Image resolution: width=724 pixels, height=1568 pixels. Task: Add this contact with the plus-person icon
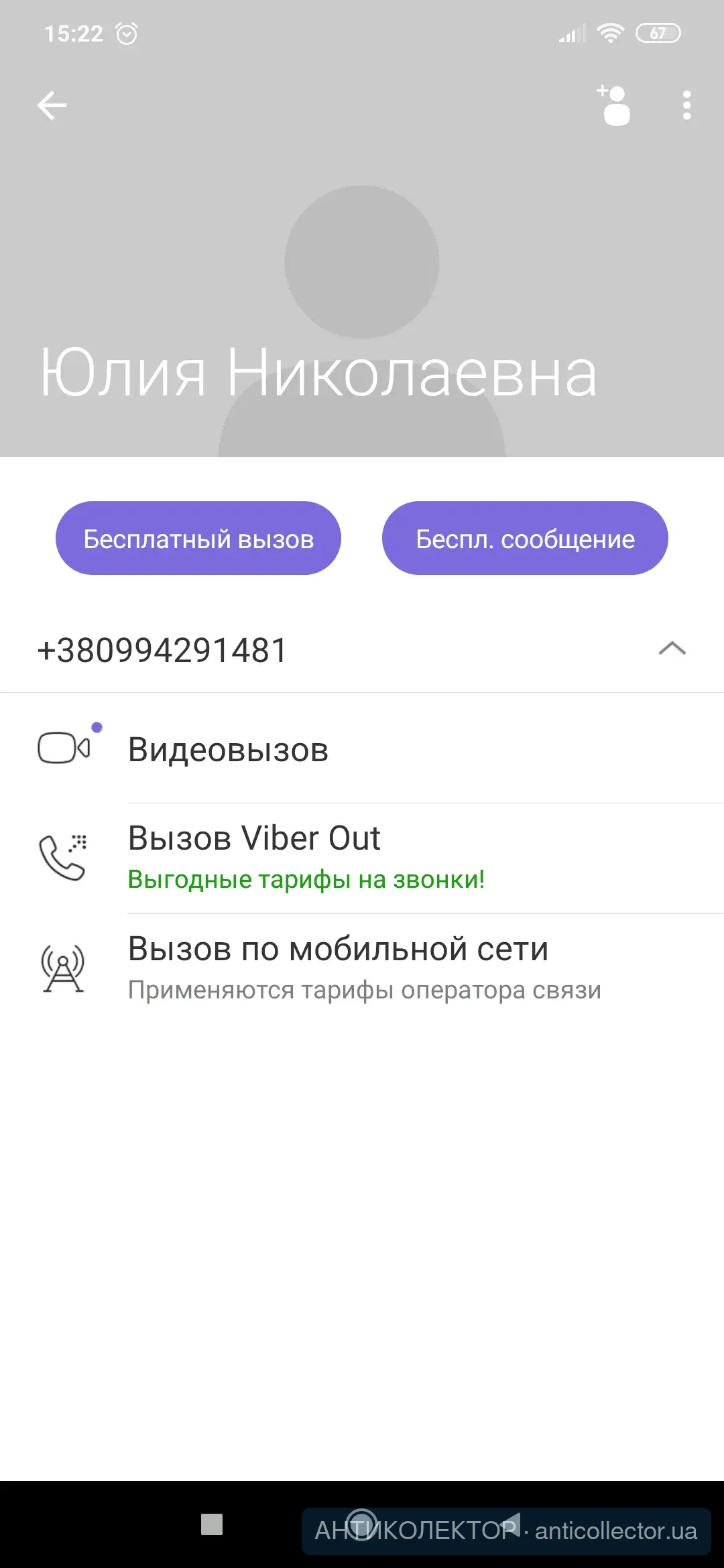coord(614,105)
